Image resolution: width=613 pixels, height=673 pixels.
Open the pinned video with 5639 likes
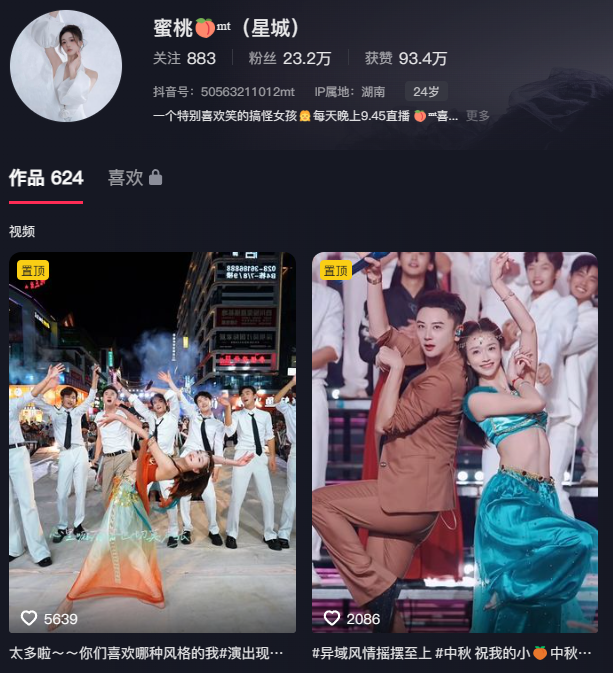click(152, 442)
